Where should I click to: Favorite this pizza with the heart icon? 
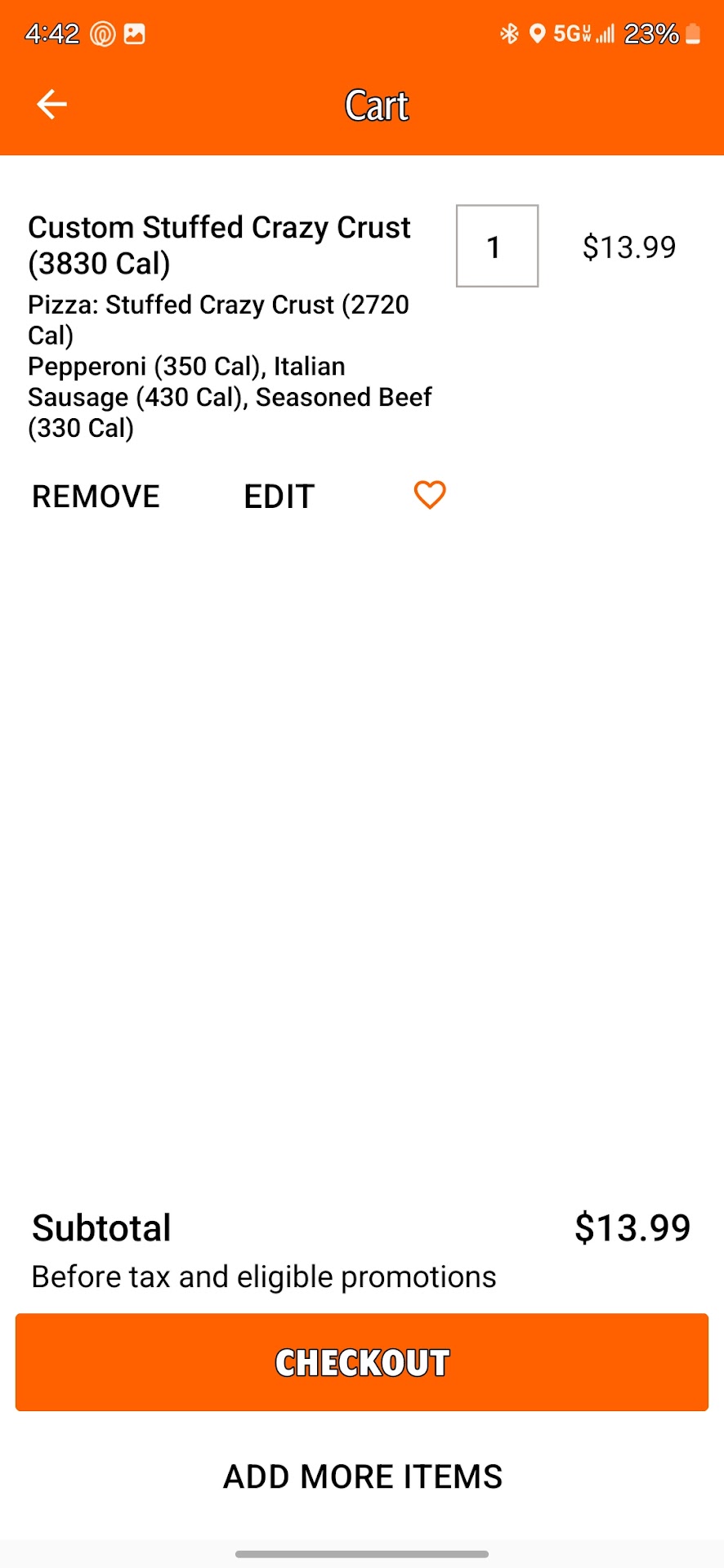(429, 495)
